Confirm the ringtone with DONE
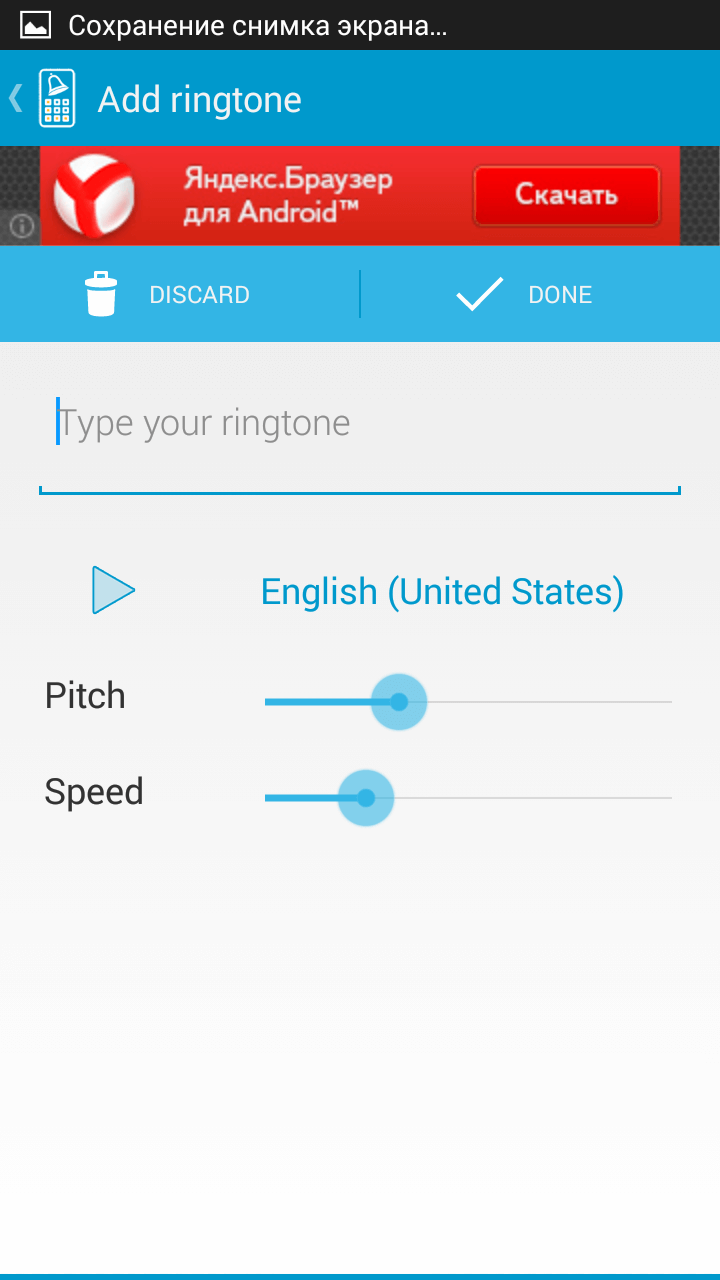Image resolution: width=720 pixels, height=1280 pixels. 559,293
